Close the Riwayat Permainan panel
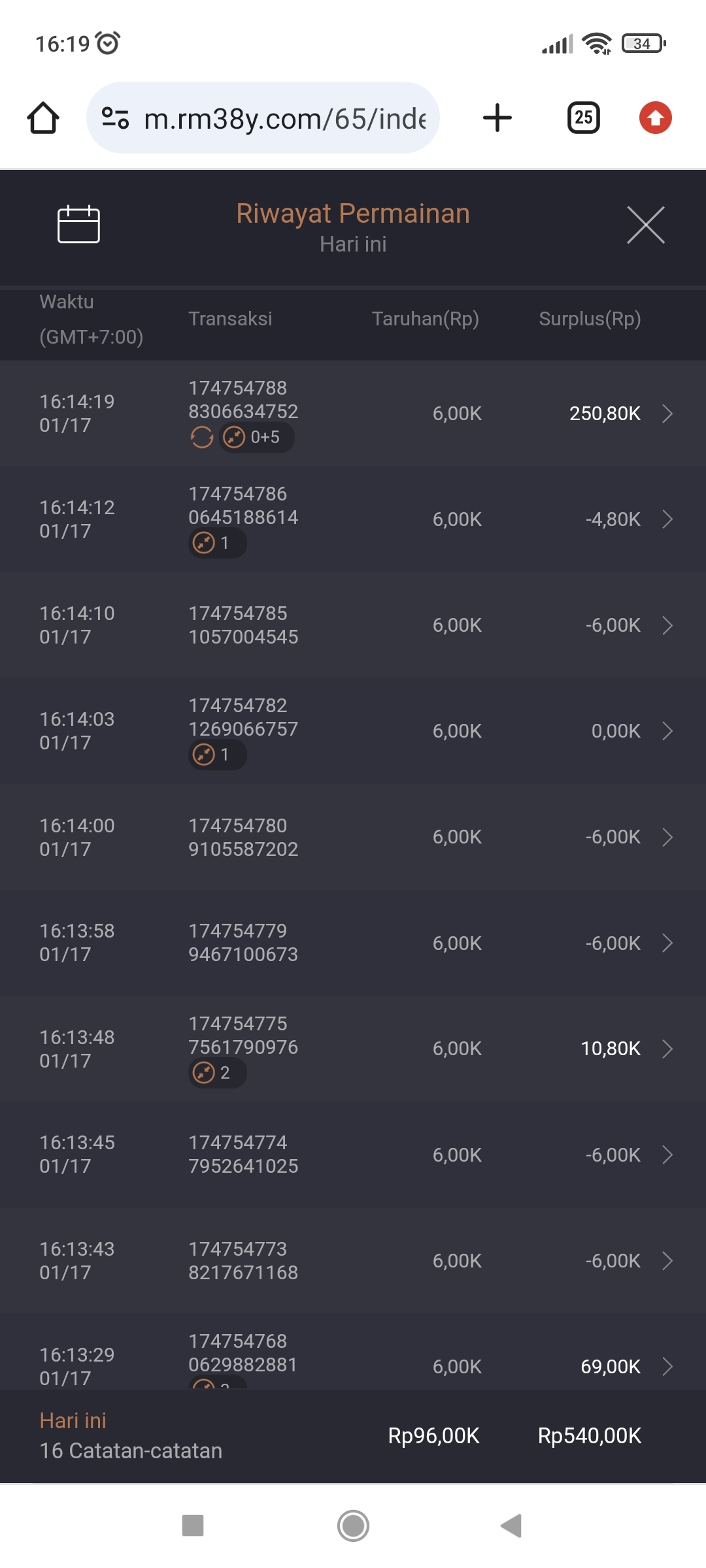Image resolution: width=706 pixels, height=1568 pixels. coord(645,225)
